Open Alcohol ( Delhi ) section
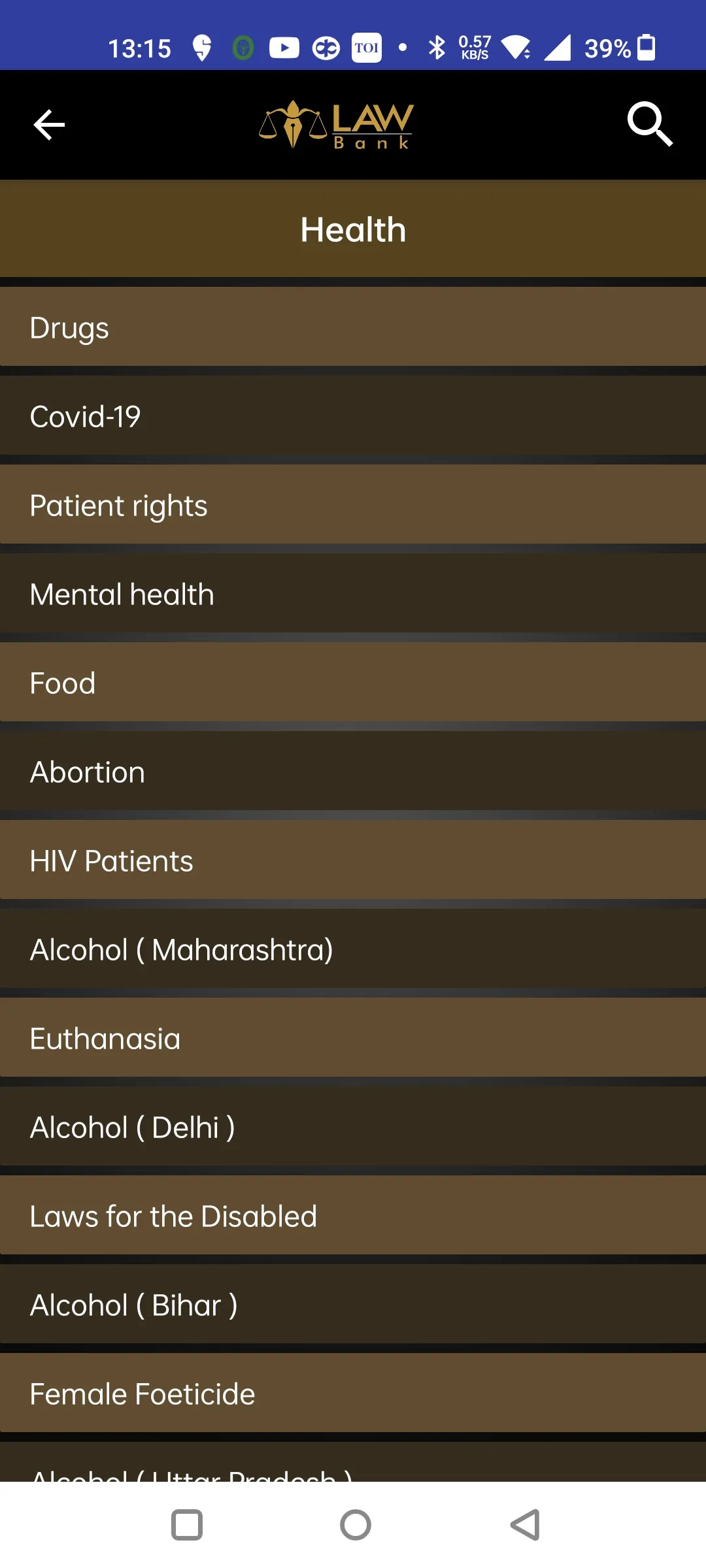Image resolution: width=706 pixels, height=1568 pixels. (x=353, y=1126)
